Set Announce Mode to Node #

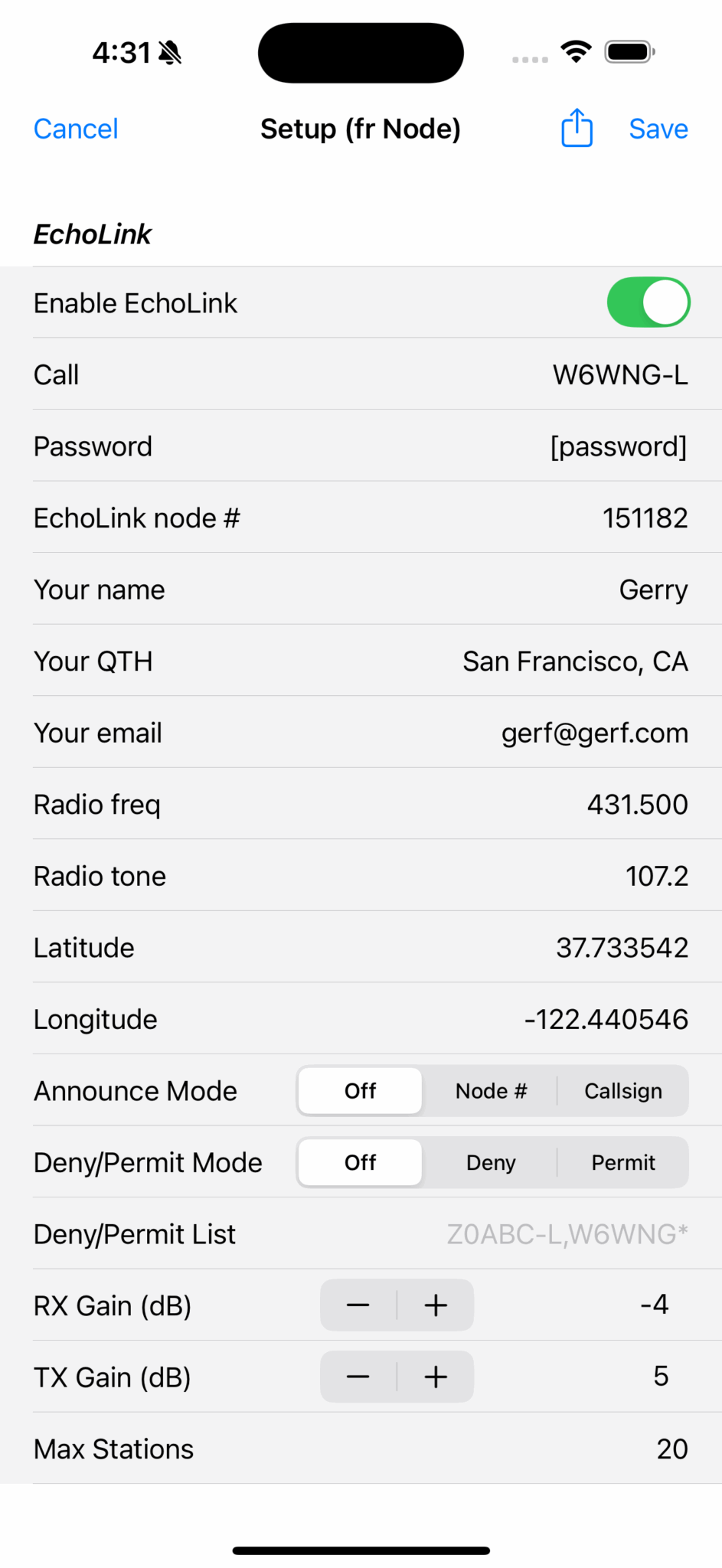click(x=491, y=1090)
